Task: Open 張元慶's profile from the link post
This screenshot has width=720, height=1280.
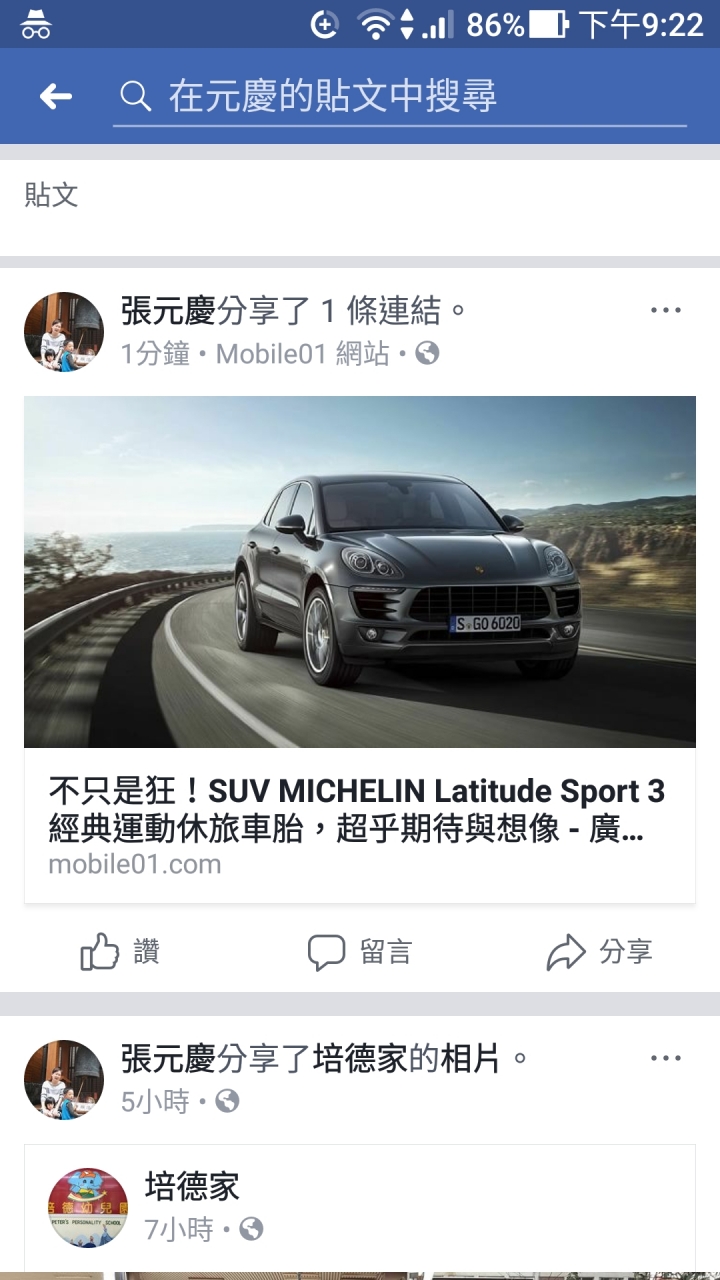Action: point(168,311)
